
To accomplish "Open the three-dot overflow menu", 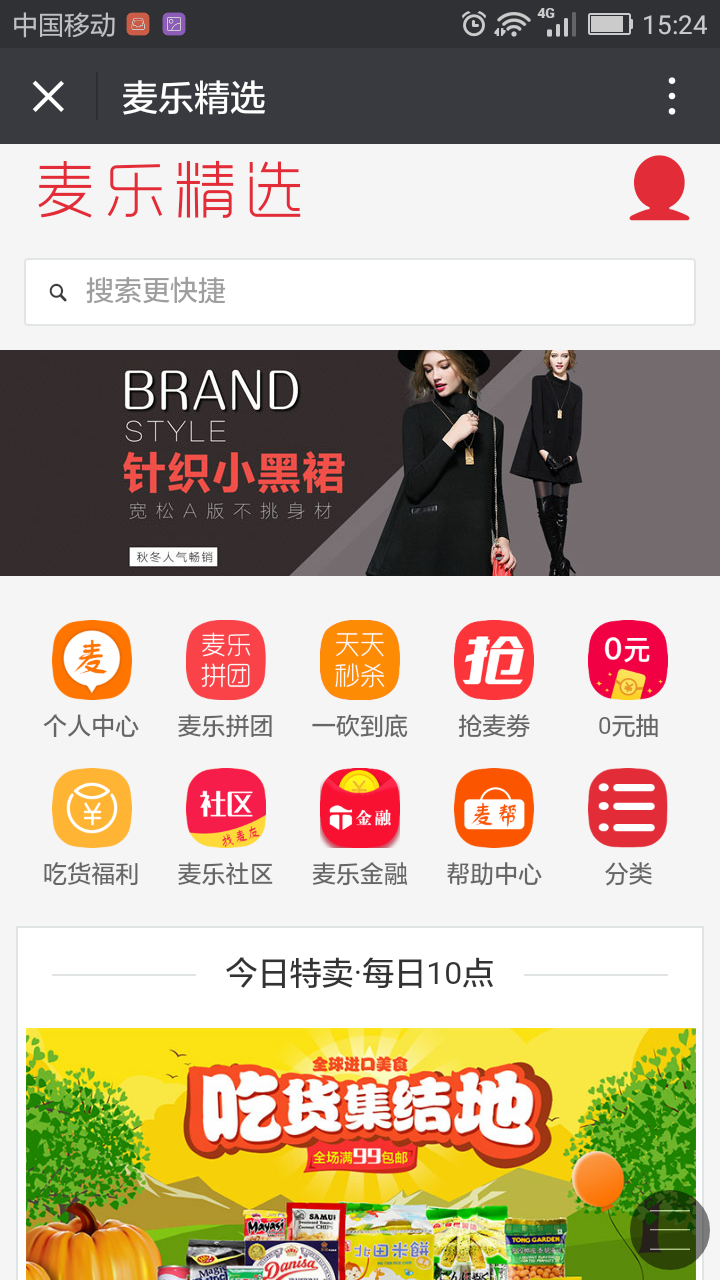I will [671, 97].
